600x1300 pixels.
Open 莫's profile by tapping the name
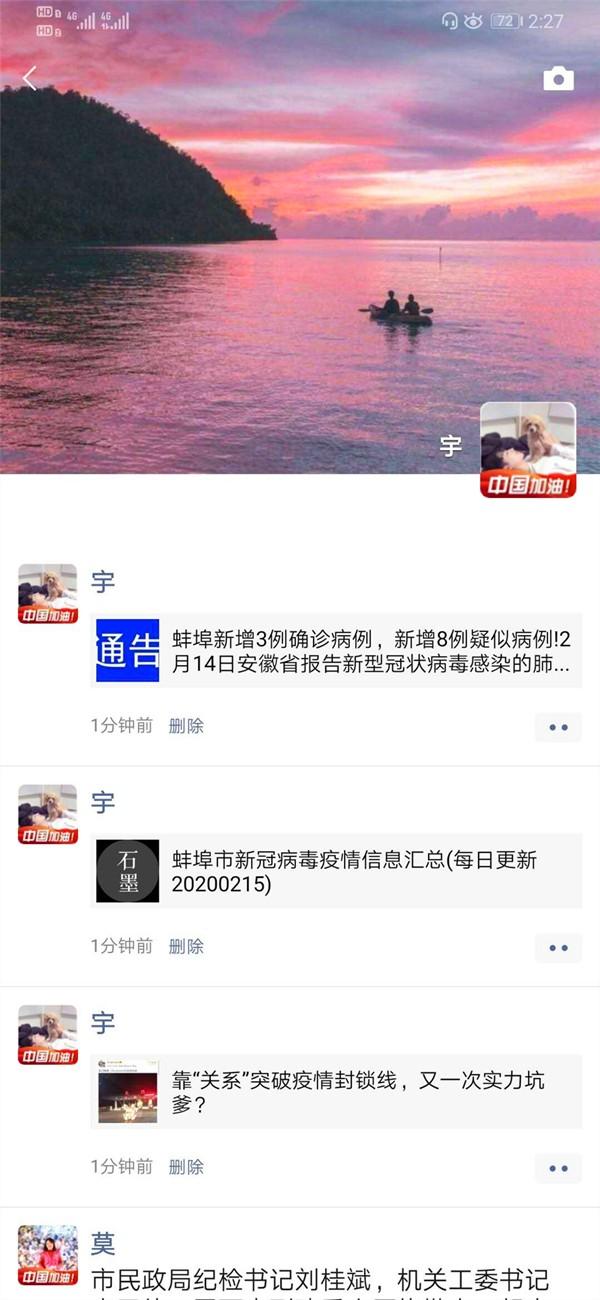point(103,1243)
